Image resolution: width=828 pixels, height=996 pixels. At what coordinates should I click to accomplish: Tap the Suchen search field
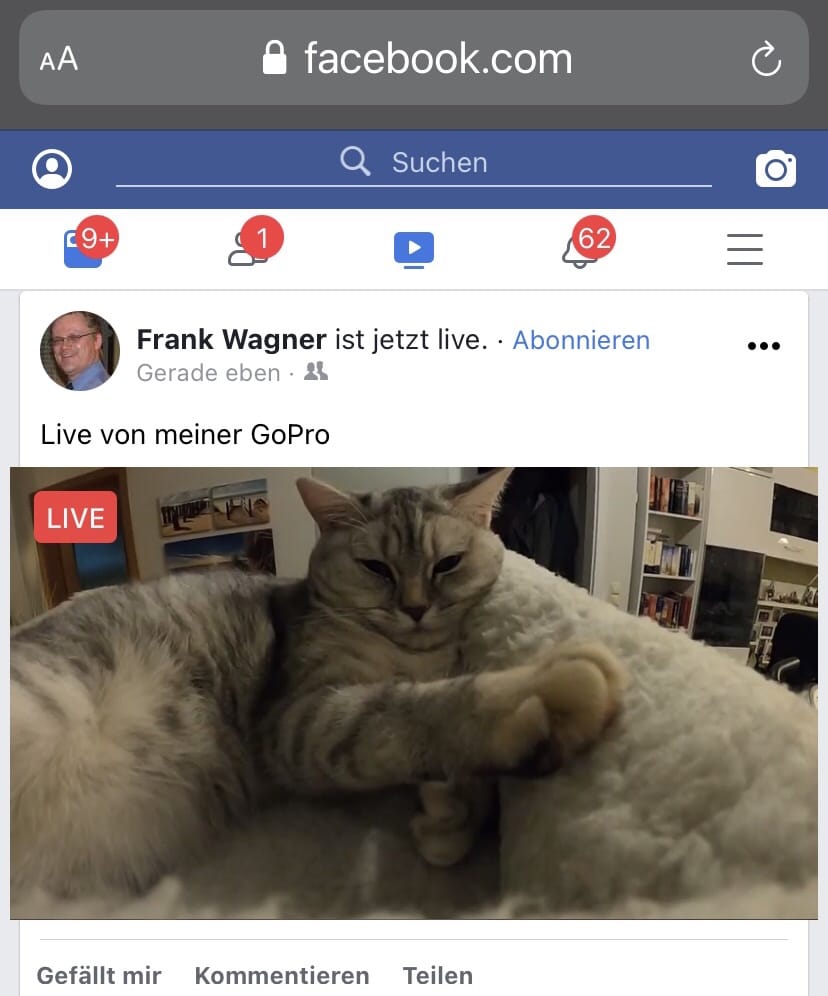[414, 163]
